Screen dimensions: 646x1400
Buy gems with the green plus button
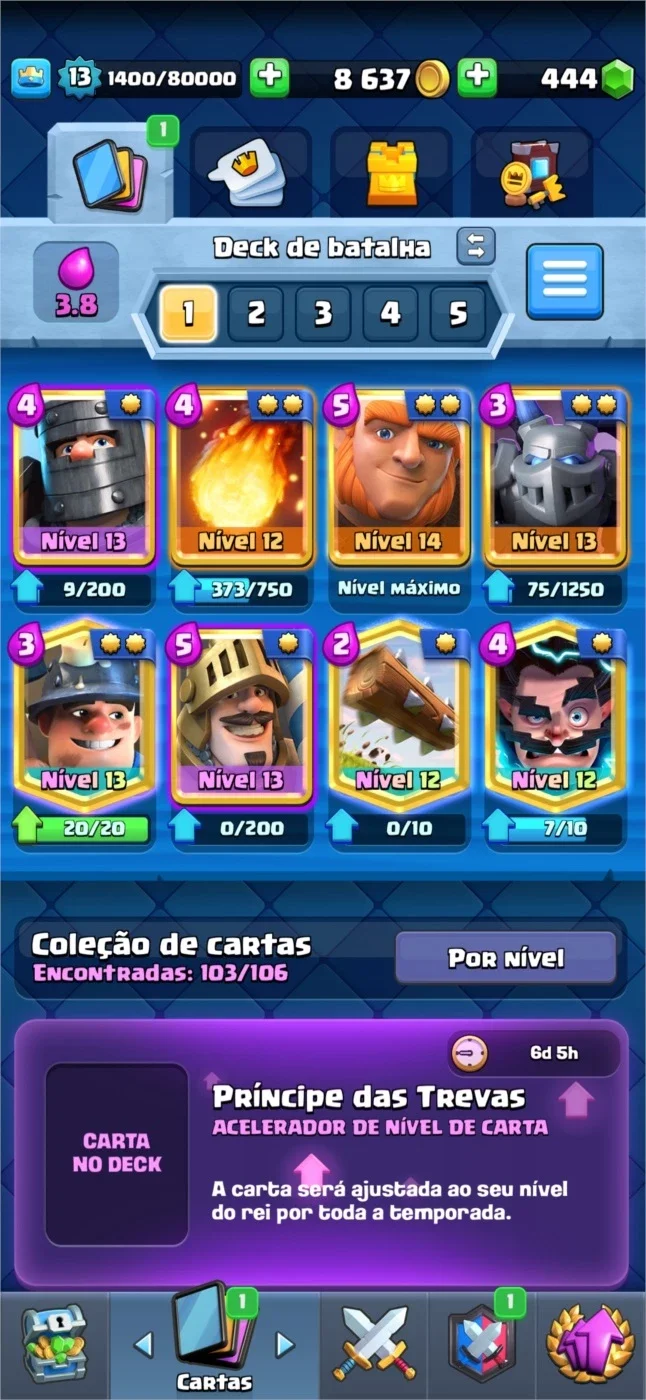478,78
